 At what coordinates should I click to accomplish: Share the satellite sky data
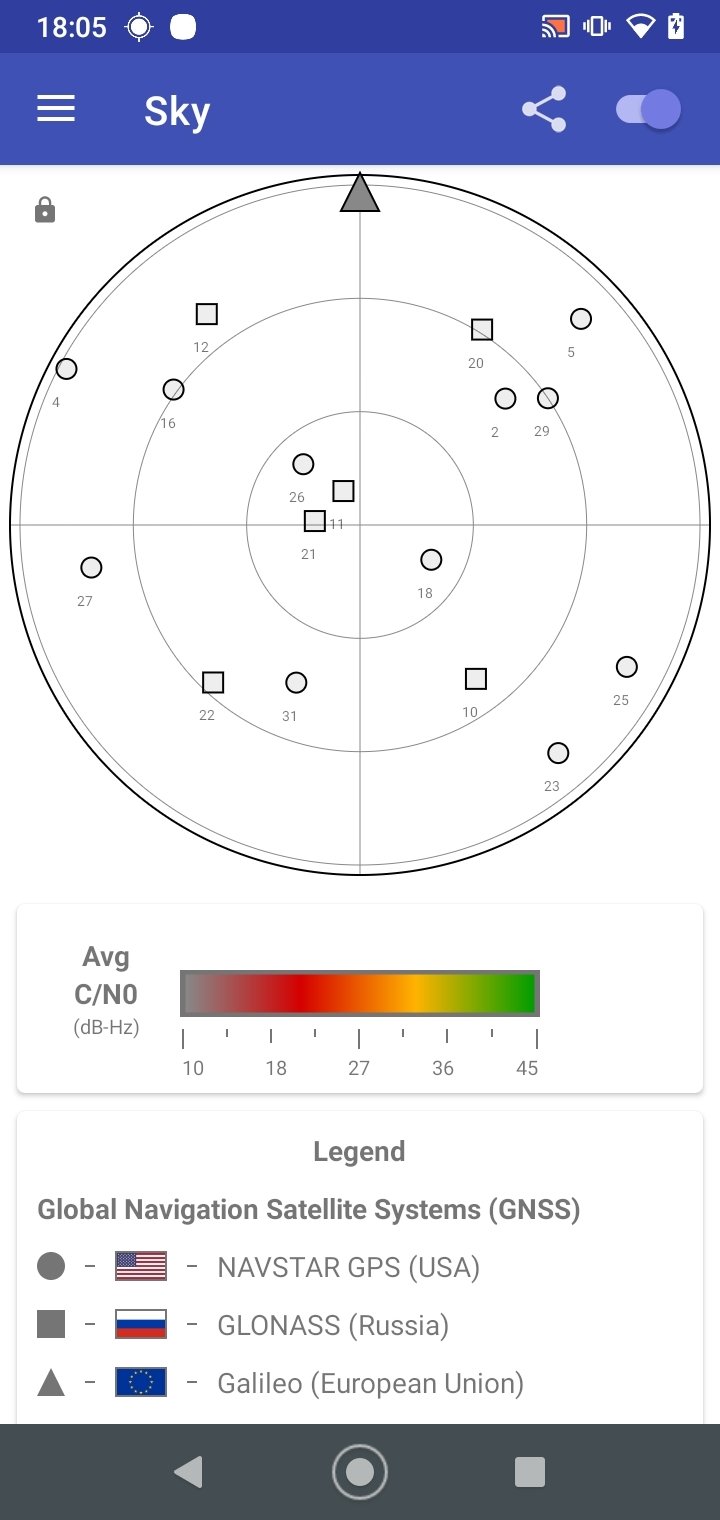click(x=544, y=109)
